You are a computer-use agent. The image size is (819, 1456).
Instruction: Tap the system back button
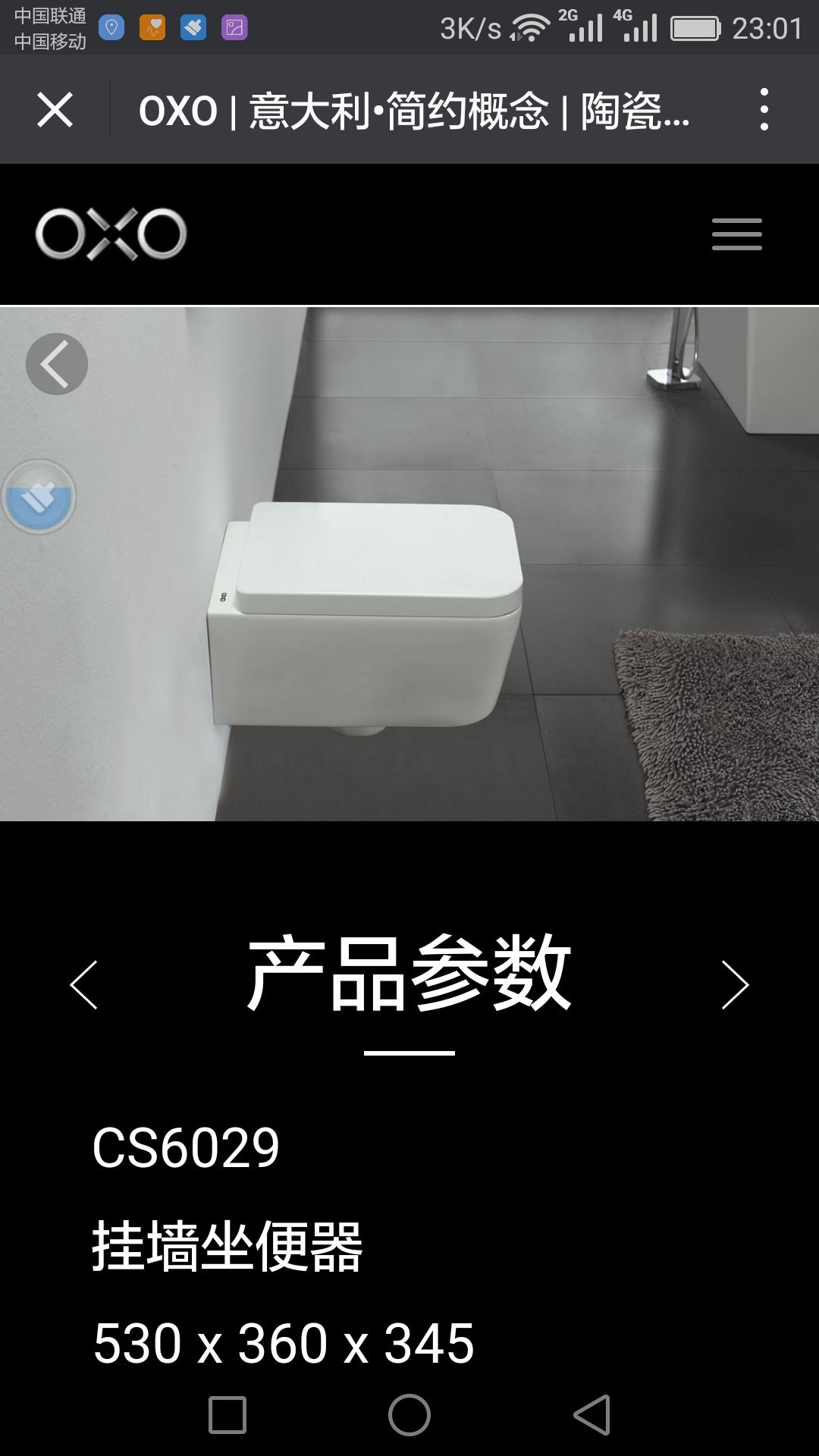(591, 1414)
